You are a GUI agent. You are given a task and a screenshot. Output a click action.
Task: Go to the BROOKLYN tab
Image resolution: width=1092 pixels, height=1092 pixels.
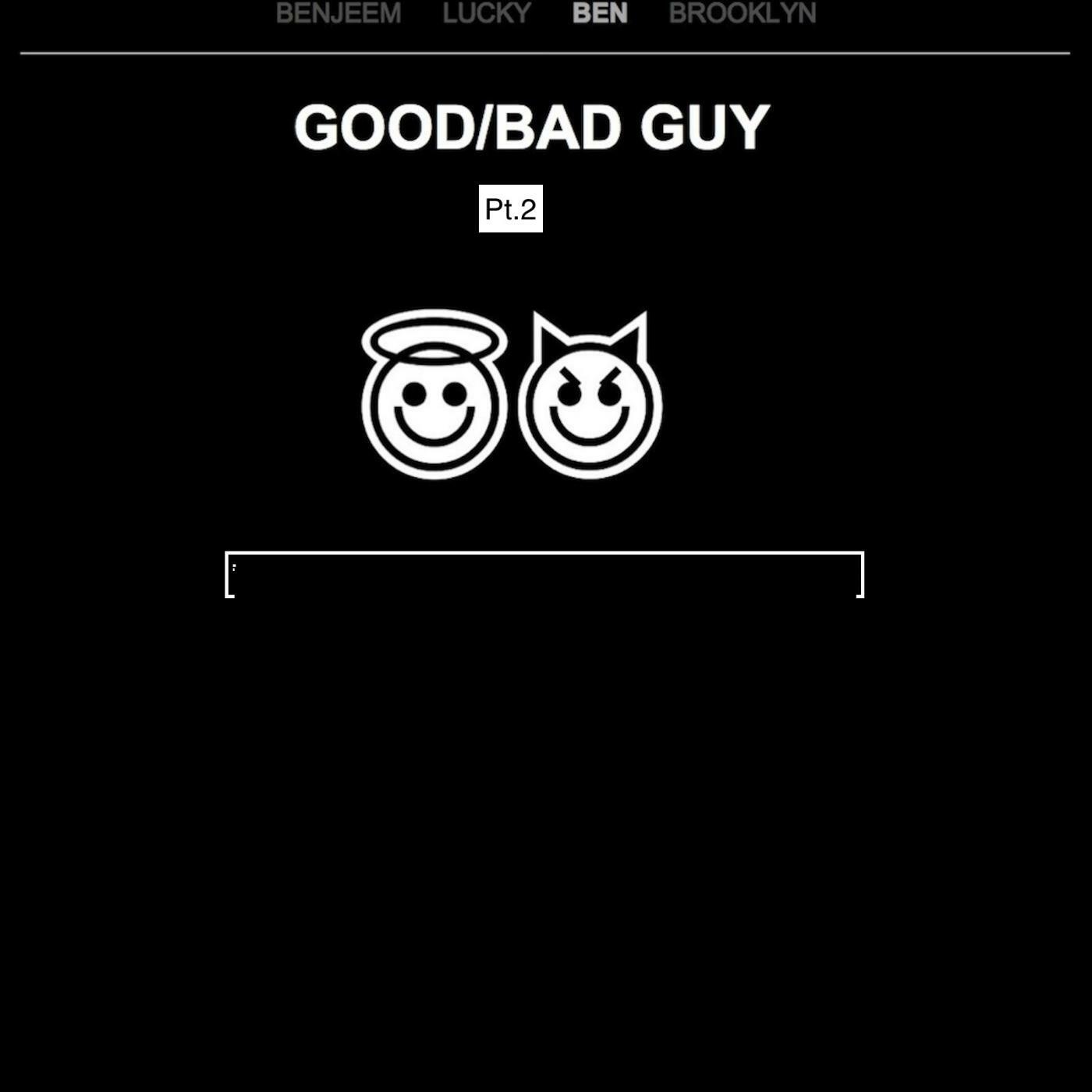pos(742,13)
